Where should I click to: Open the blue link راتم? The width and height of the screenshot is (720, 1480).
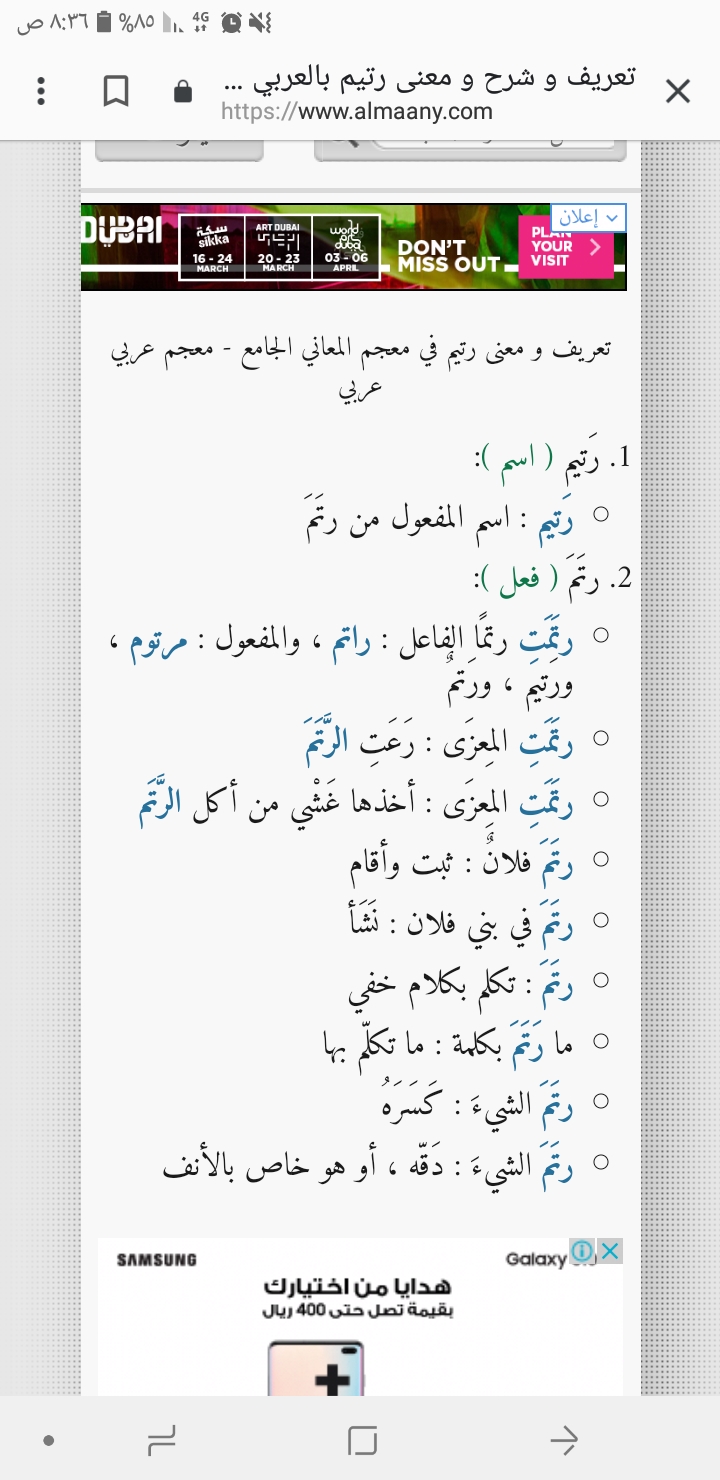click(x=351, y=644)
